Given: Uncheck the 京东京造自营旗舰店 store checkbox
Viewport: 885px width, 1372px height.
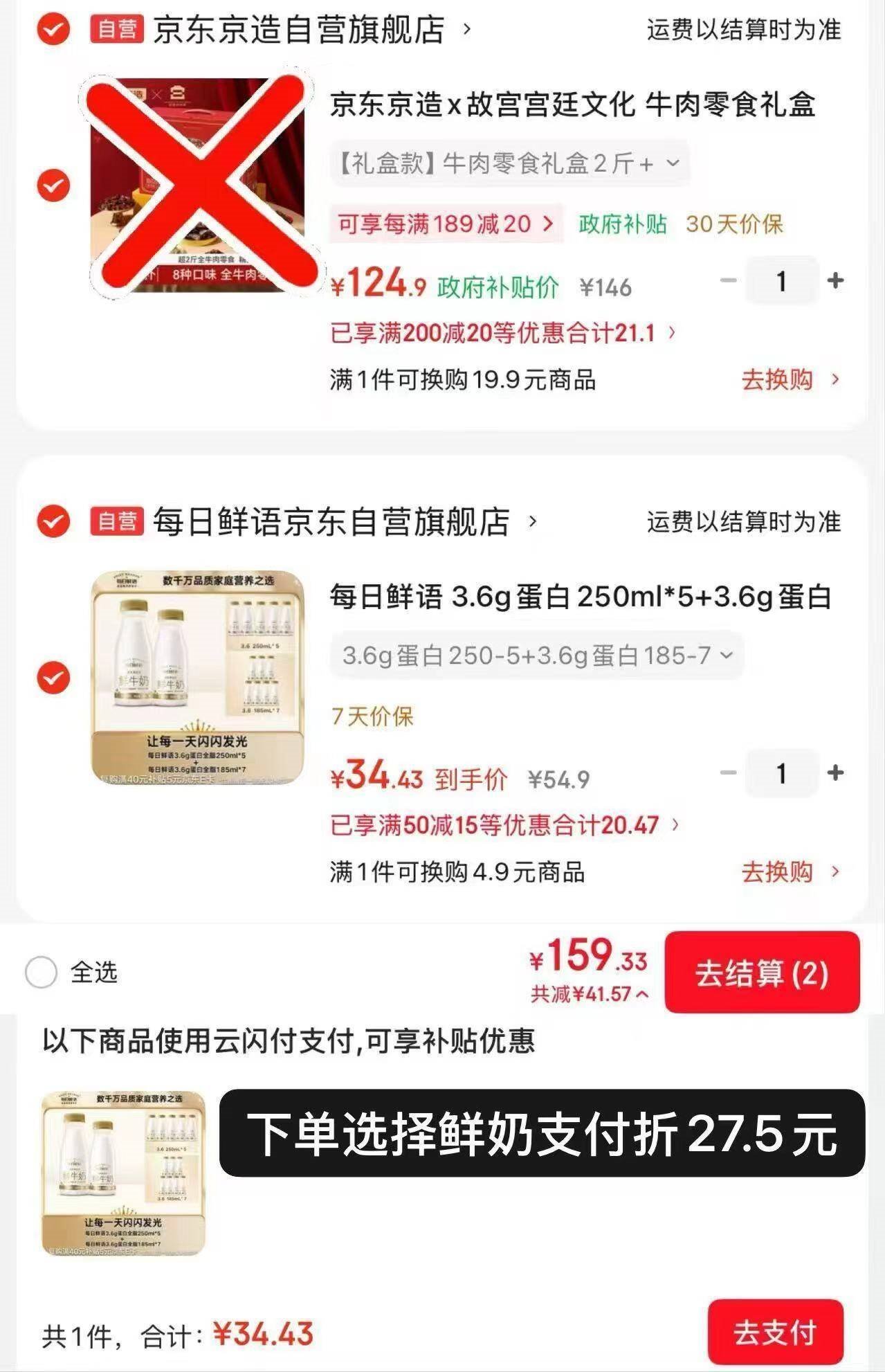Looking at the screenshot, I should 53,30.
